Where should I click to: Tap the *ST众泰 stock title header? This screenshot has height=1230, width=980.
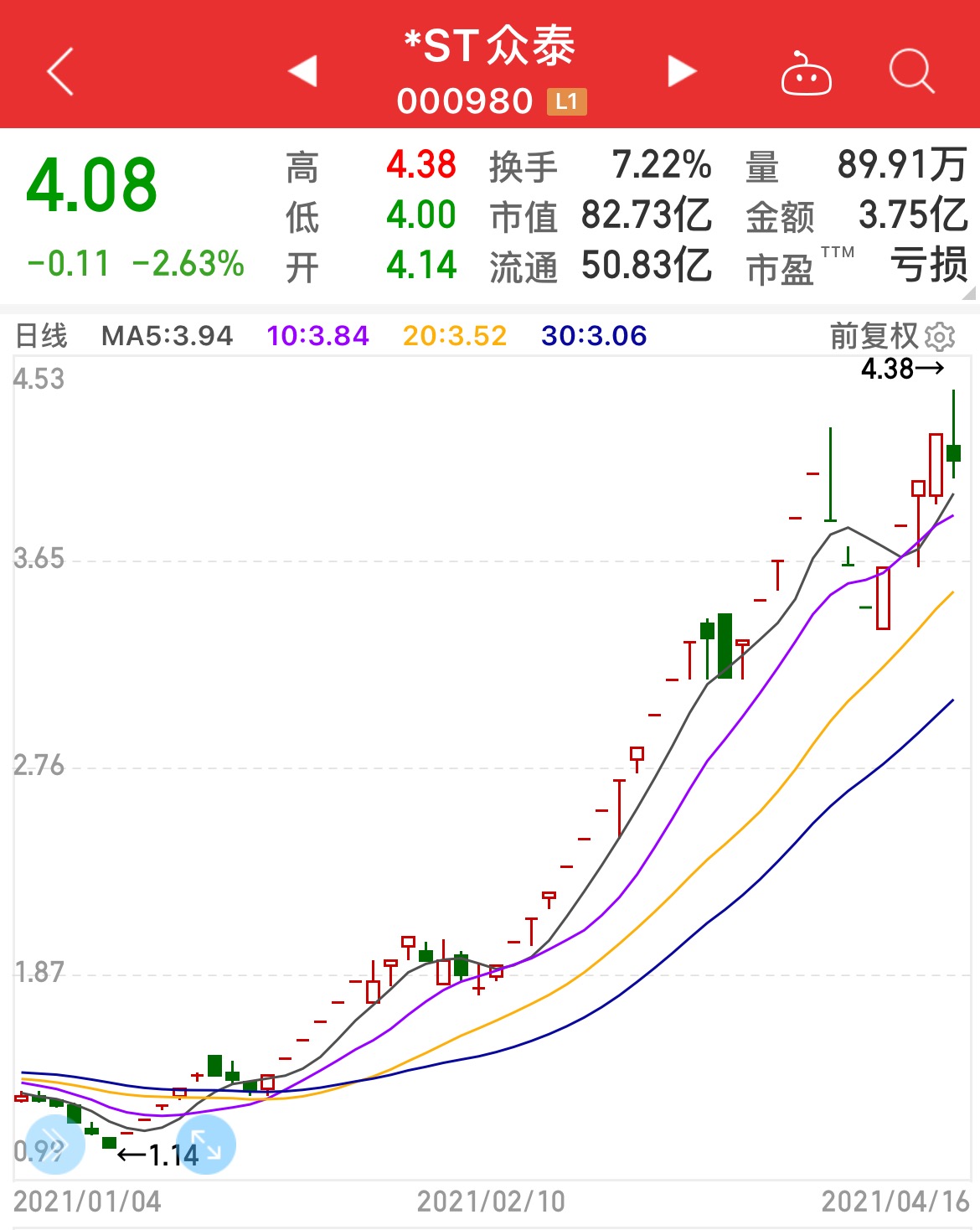pos(489,47)
